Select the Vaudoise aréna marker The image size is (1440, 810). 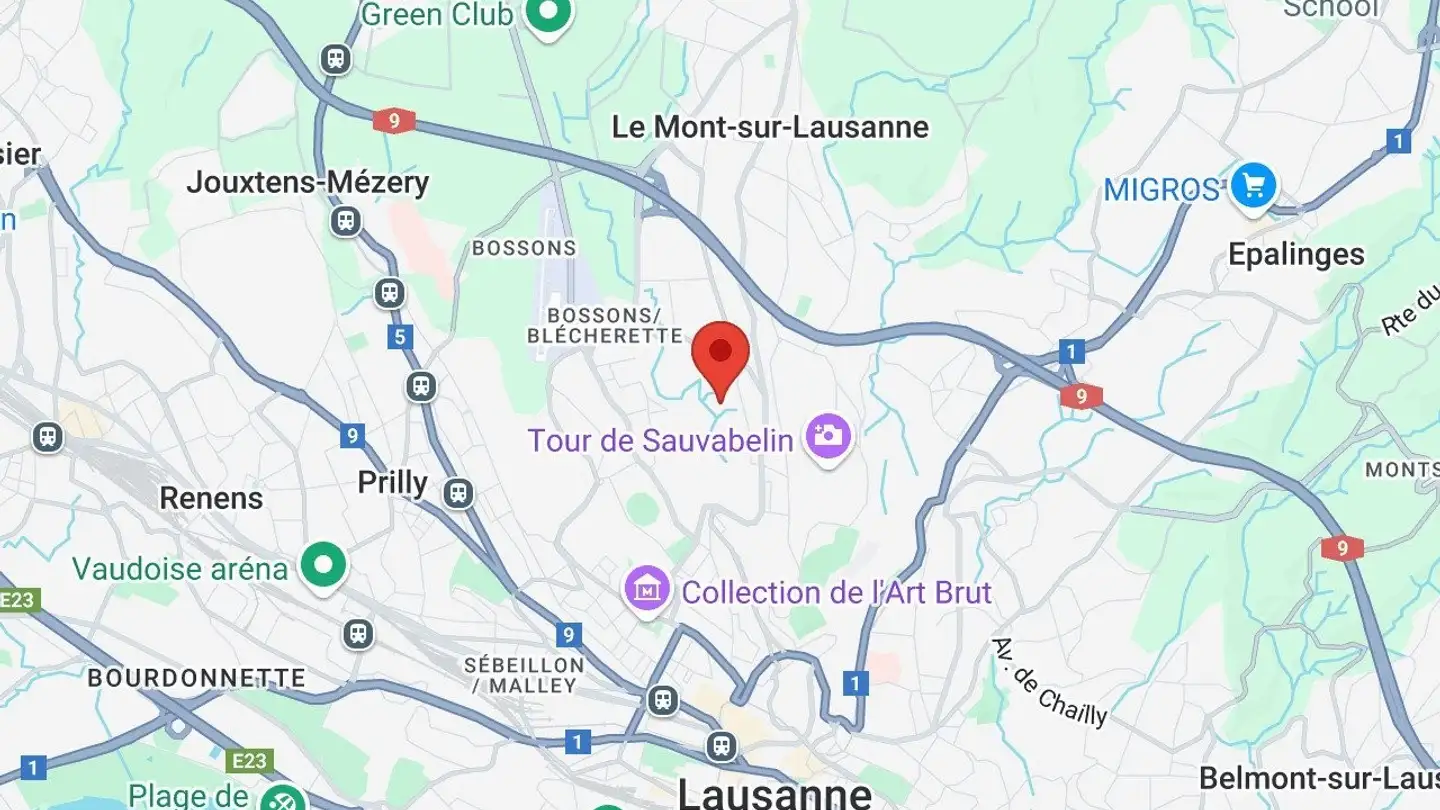[322, 565]
